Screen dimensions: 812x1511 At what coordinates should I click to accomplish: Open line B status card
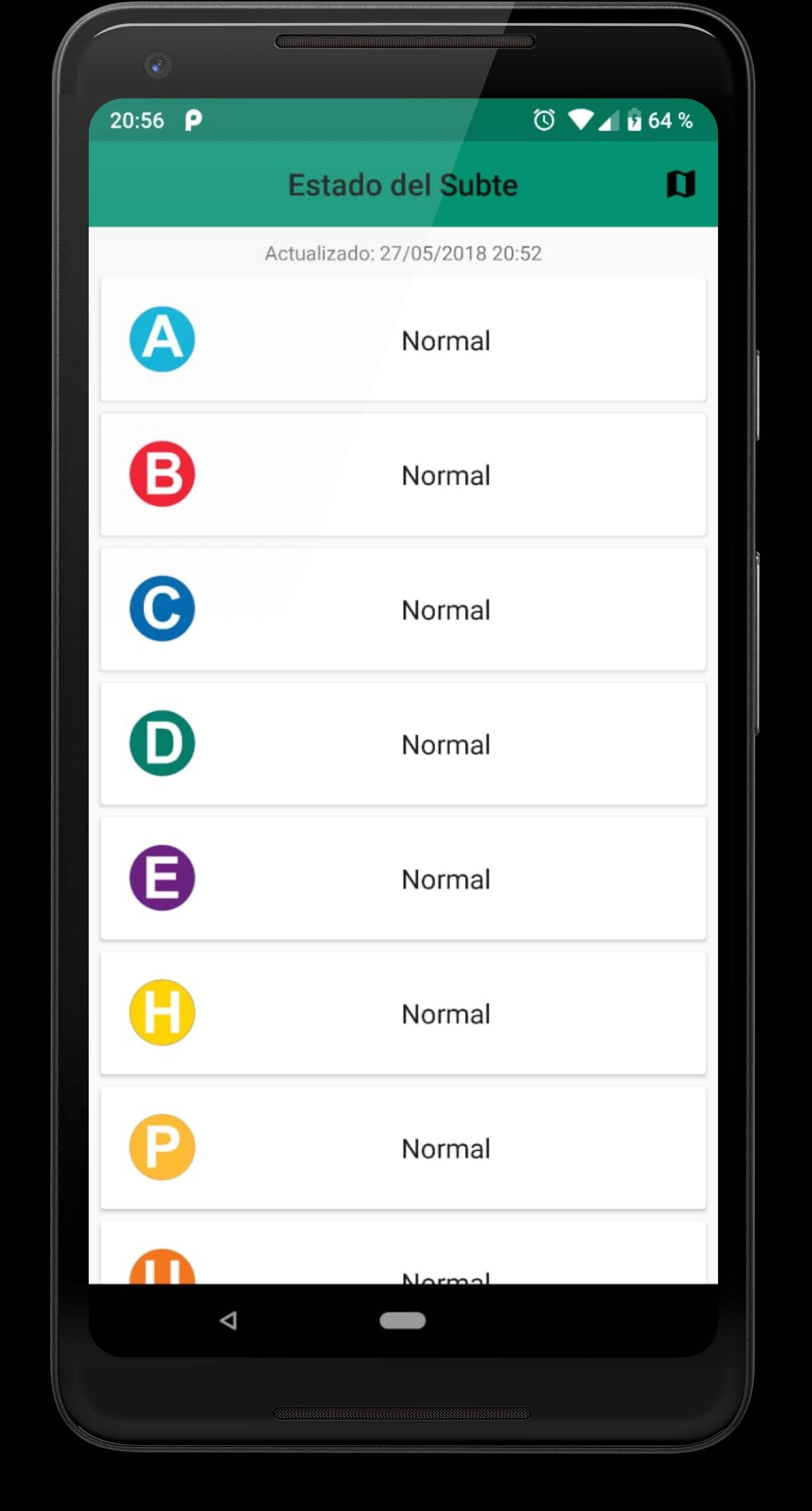pos(403,474)
